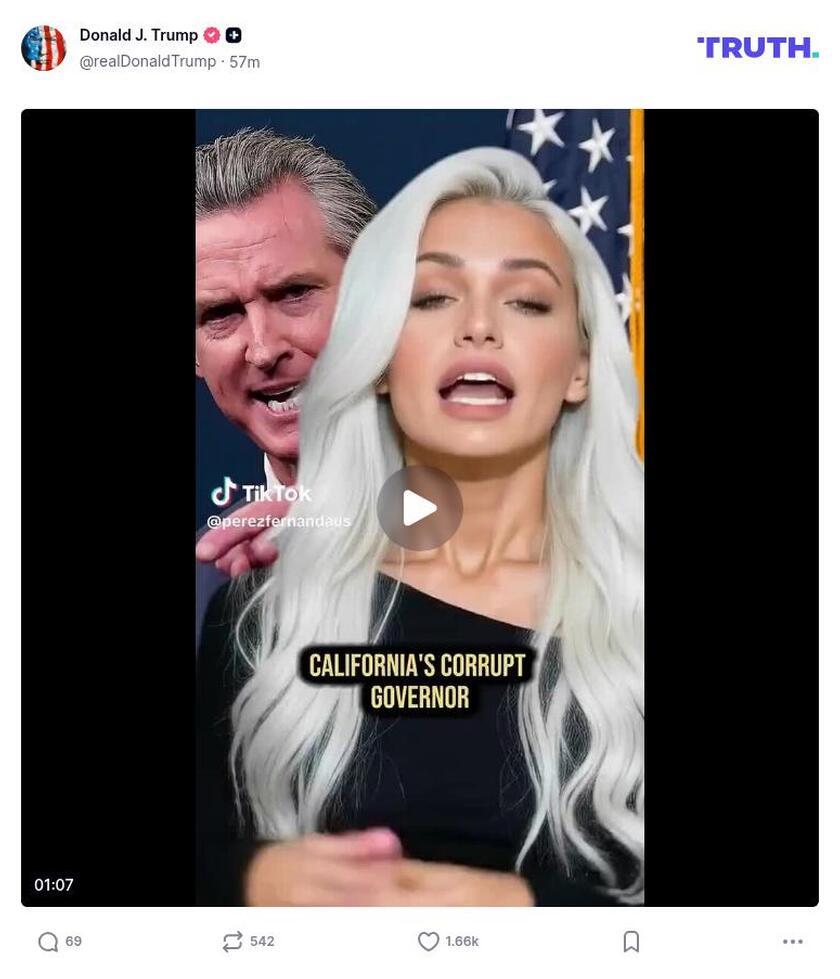840x979 pixels.
Task: Reply to this post via comment icon
Action: click(48, 941)
